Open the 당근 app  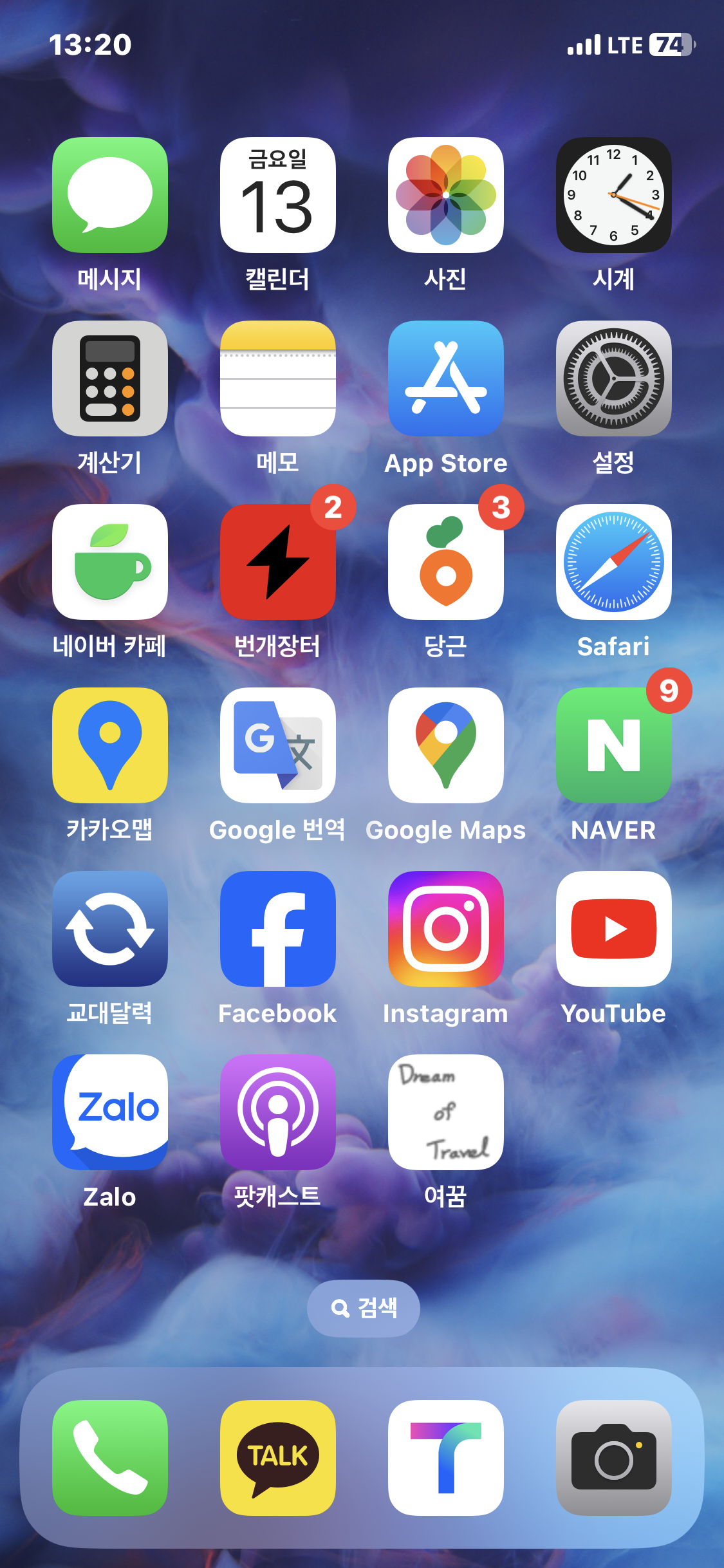tap(446, 562)
